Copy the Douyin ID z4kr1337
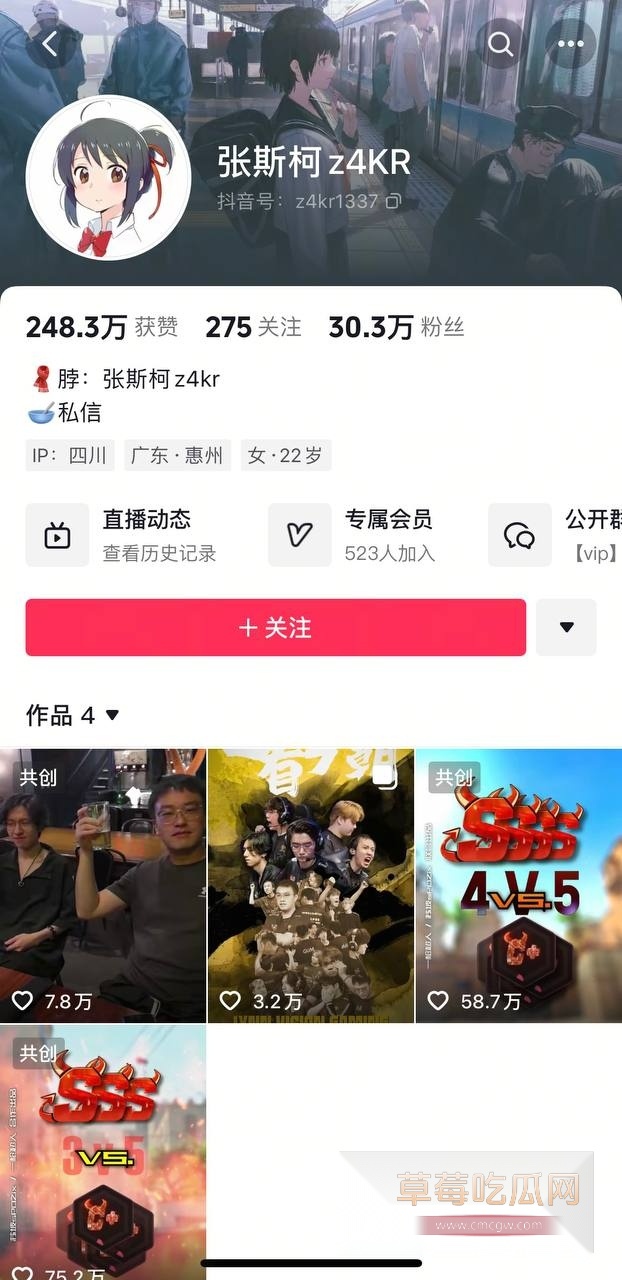 tap(393, 201)
